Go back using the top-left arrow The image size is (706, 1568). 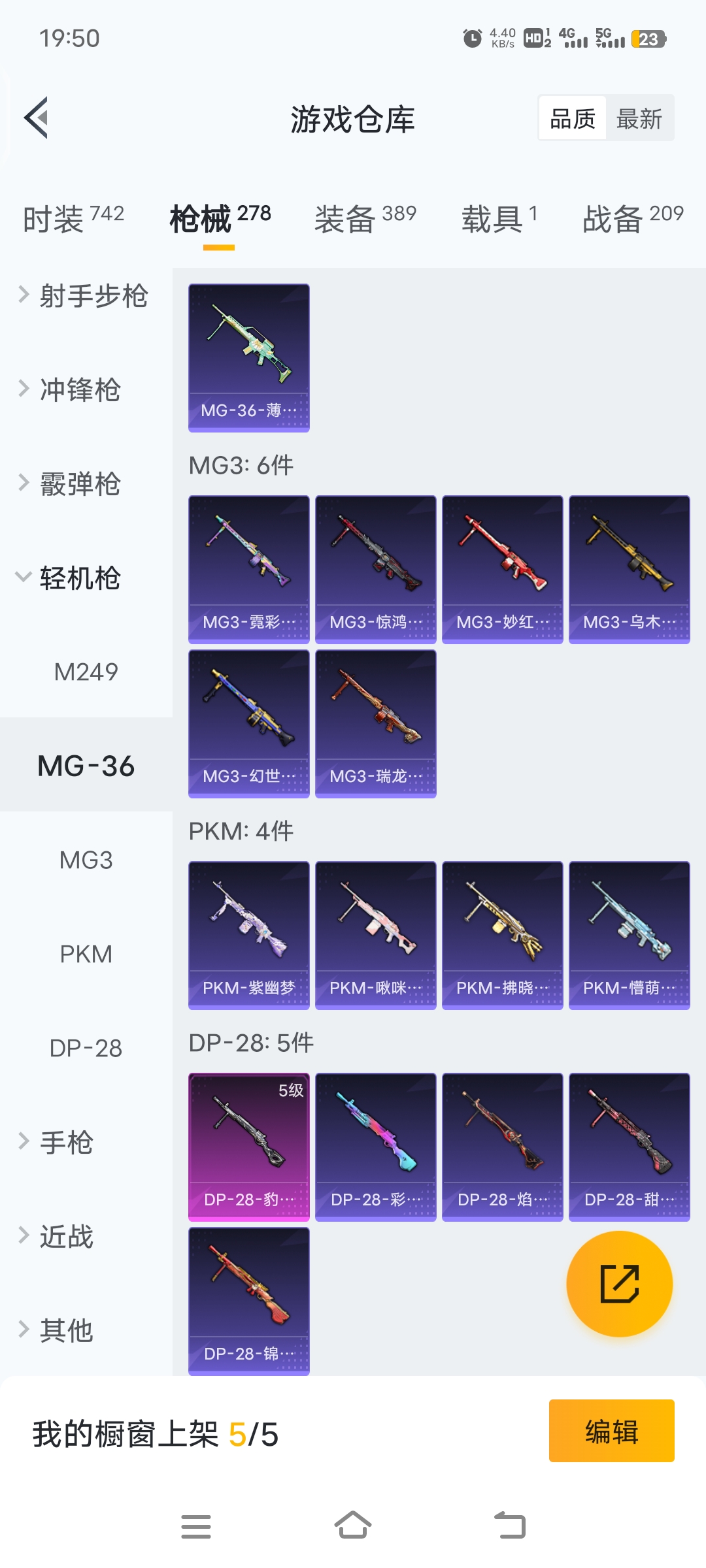click(x=37, y=118)
